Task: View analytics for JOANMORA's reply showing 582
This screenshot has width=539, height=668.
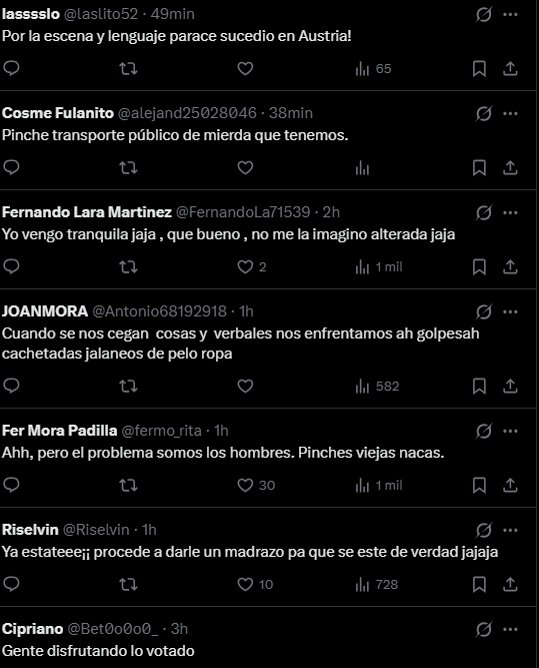Action: tap(377, 386)
